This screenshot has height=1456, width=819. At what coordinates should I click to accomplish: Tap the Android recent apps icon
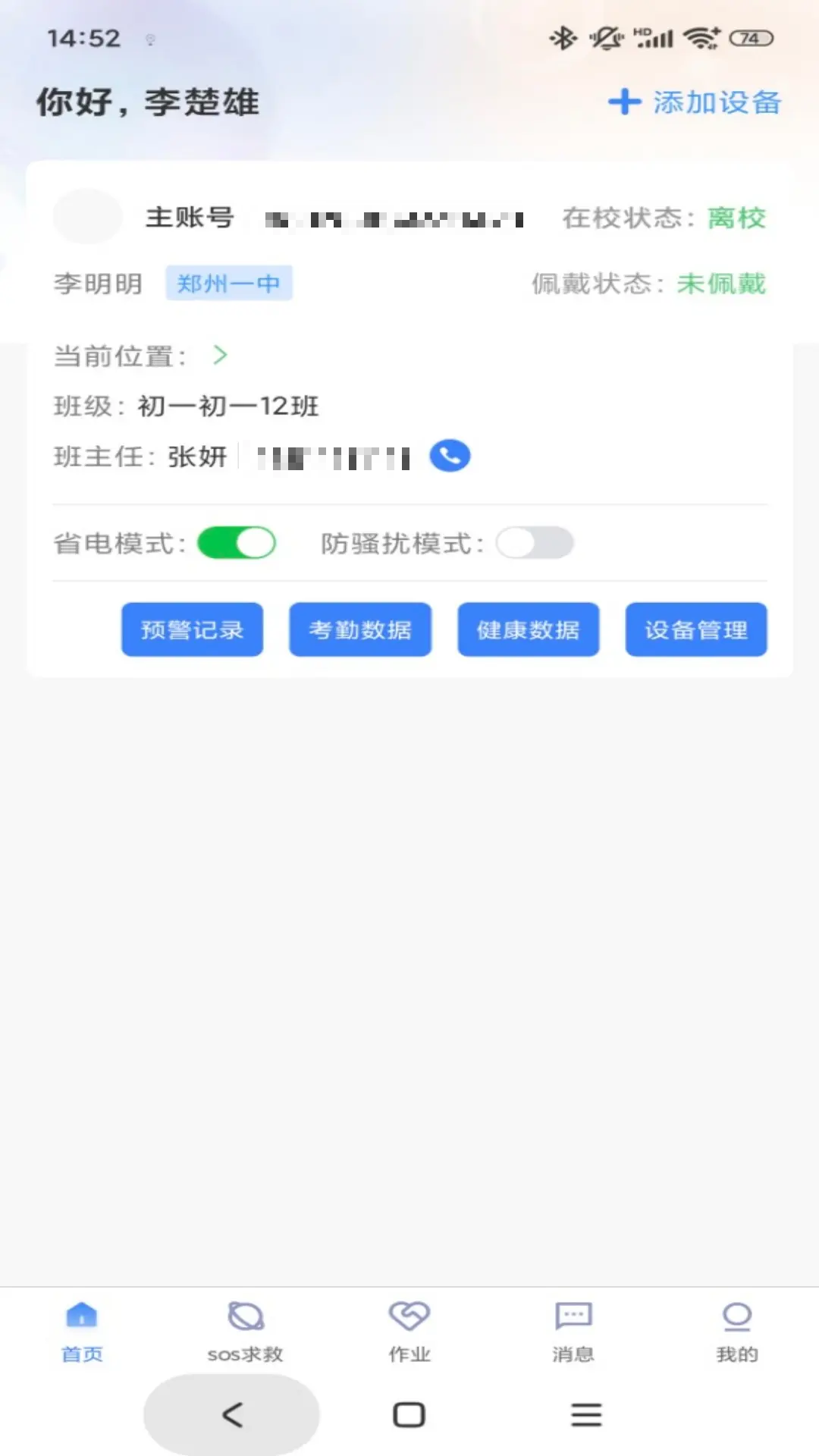pyautogui.click(x=585, y=1414)
